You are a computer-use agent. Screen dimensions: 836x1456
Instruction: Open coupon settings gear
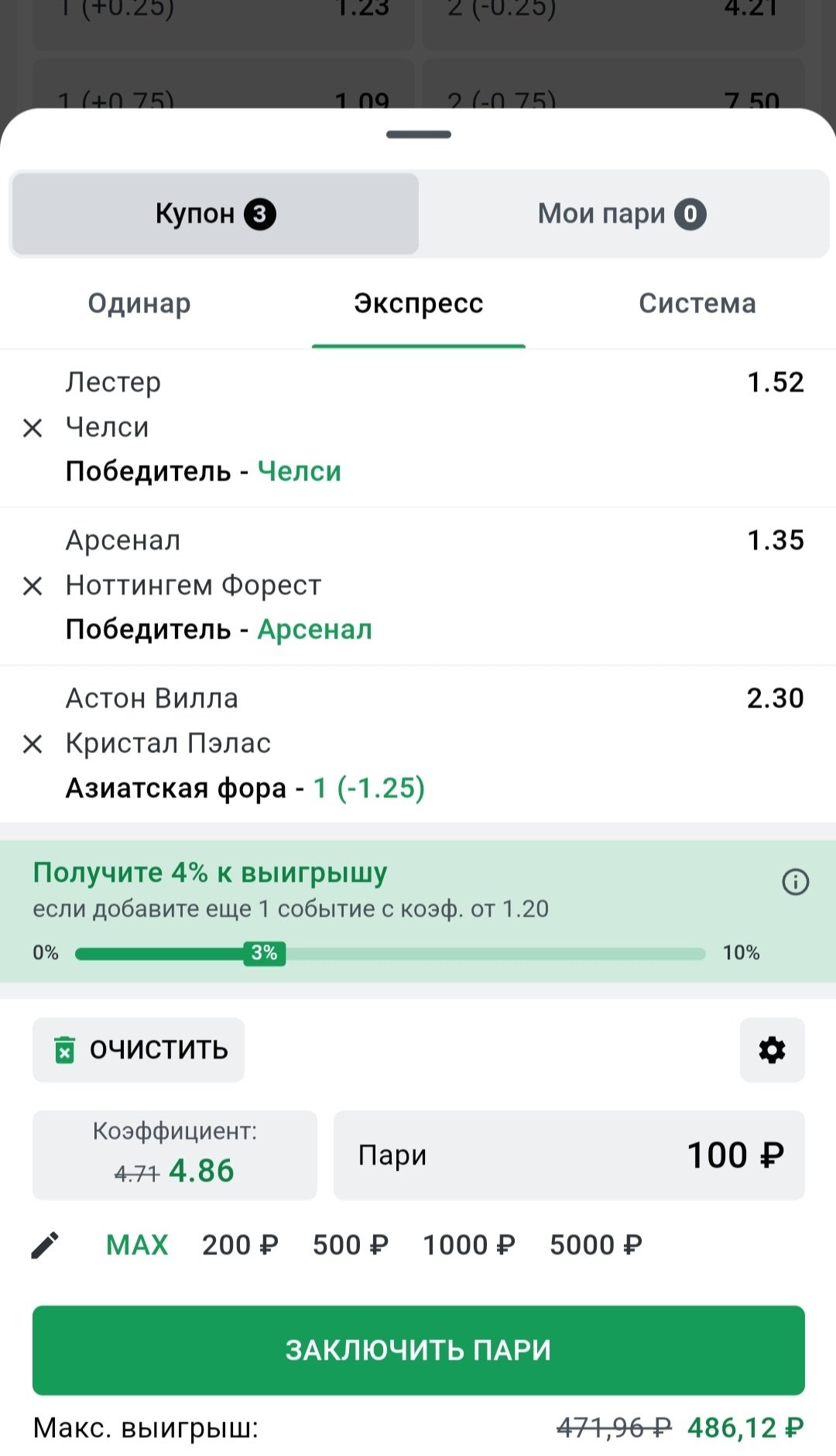pos(772,1049)
